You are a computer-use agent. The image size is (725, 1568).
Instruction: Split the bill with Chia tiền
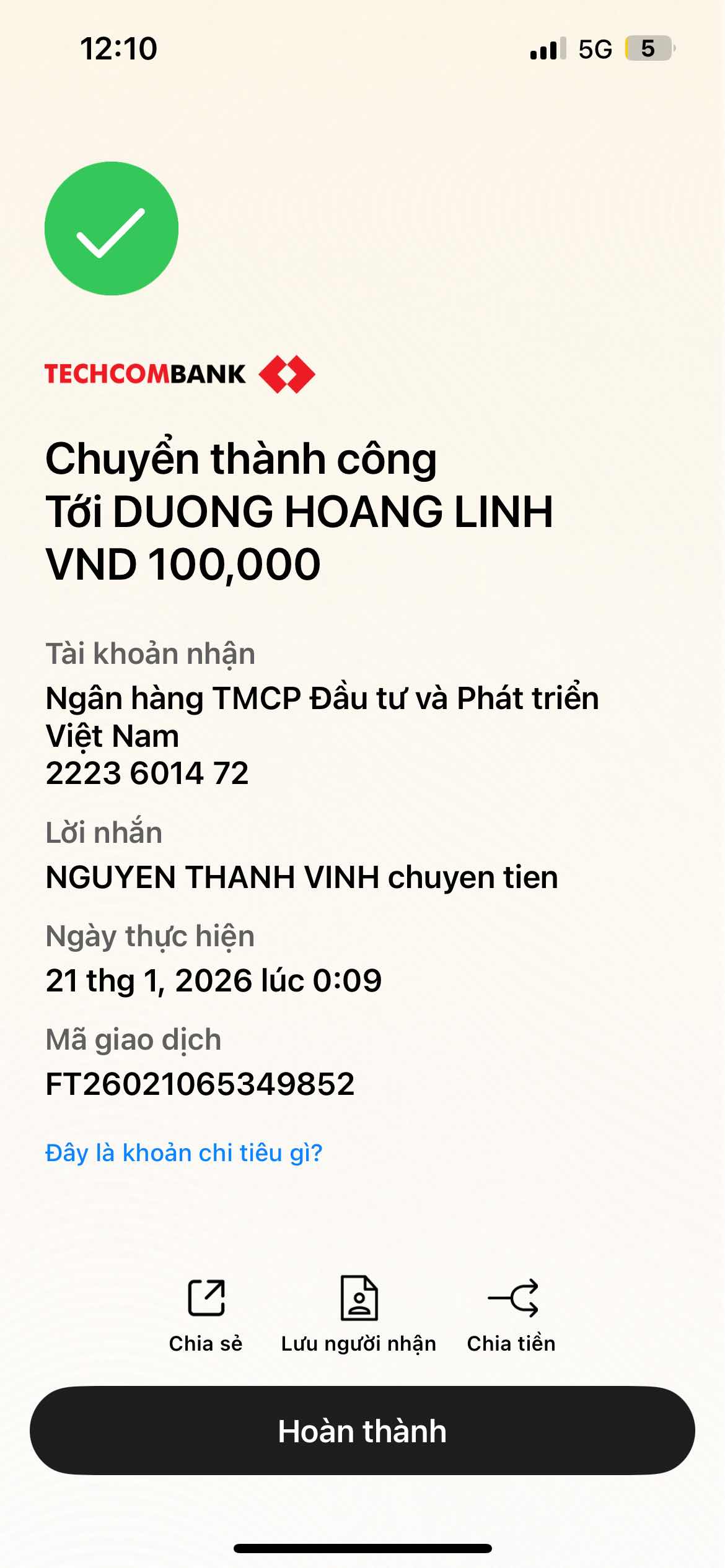[x=512, y=1313]
